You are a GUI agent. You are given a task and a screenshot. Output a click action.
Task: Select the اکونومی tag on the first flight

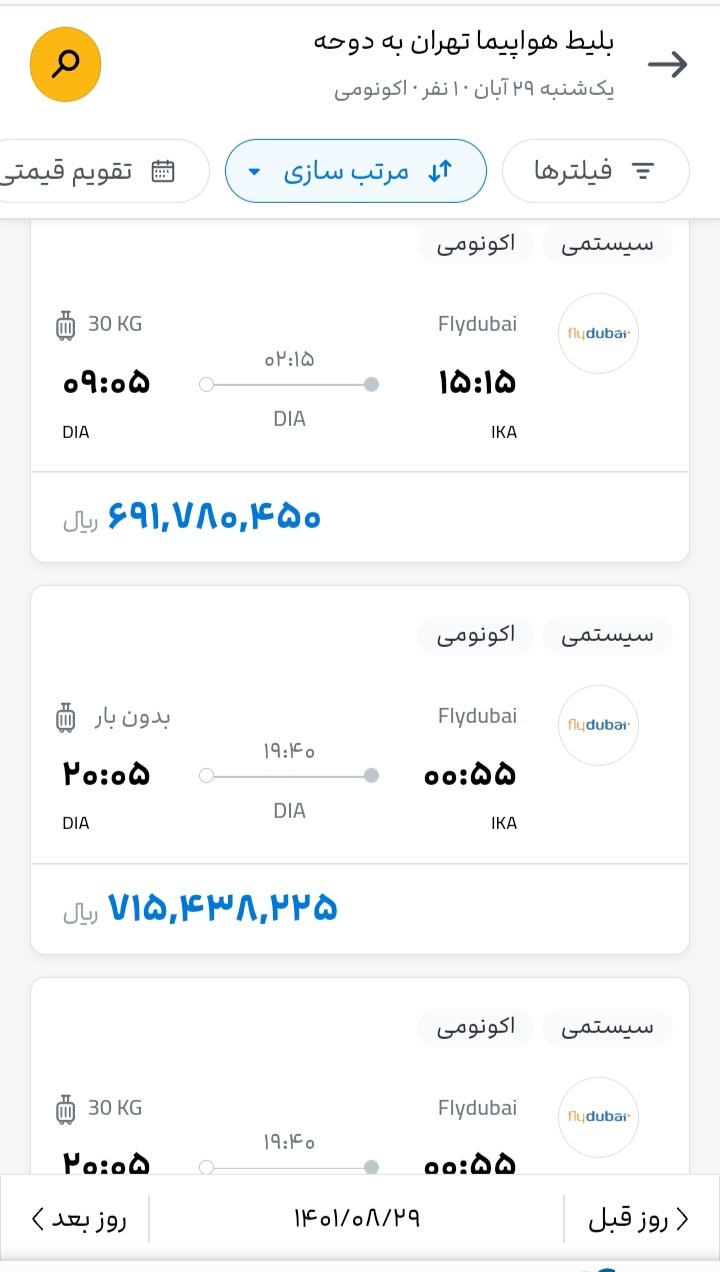[475, 244]
